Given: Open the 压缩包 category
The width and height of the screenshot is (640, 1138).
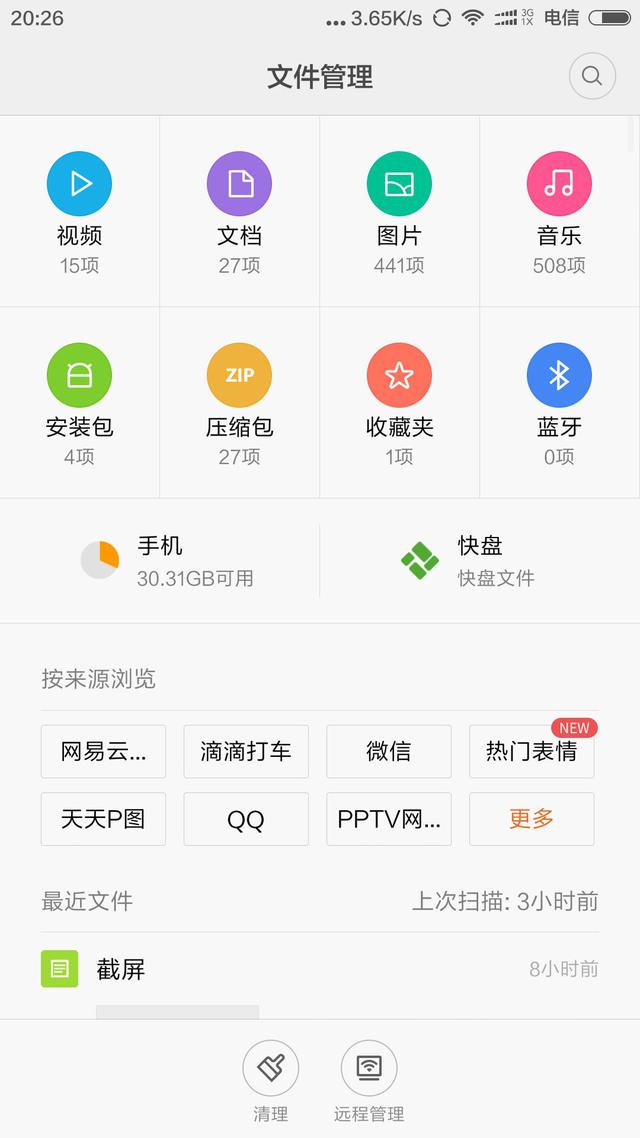Looking at the screenshot, I should pos(239,402).
